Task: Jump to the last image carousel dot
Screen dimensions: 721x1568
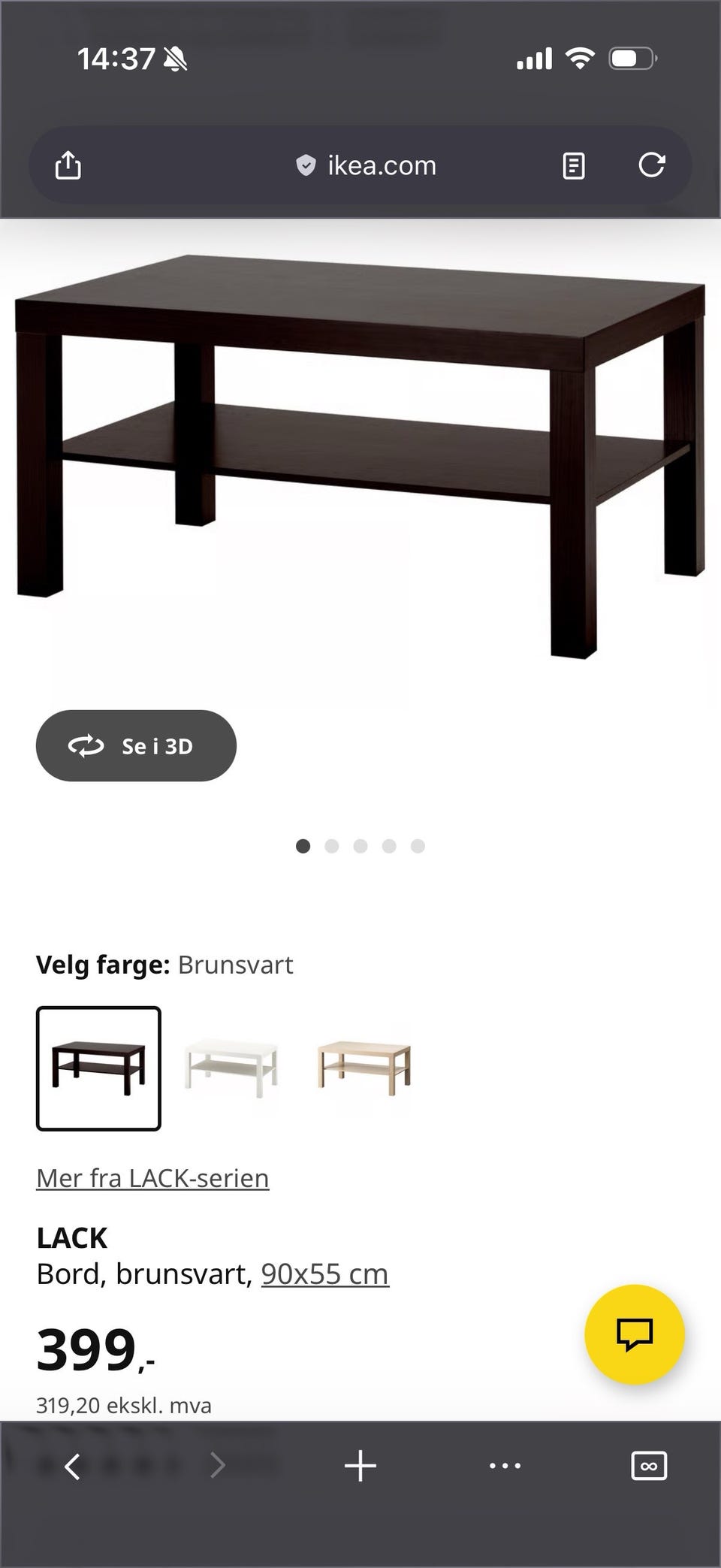Action: click(419, 846)
